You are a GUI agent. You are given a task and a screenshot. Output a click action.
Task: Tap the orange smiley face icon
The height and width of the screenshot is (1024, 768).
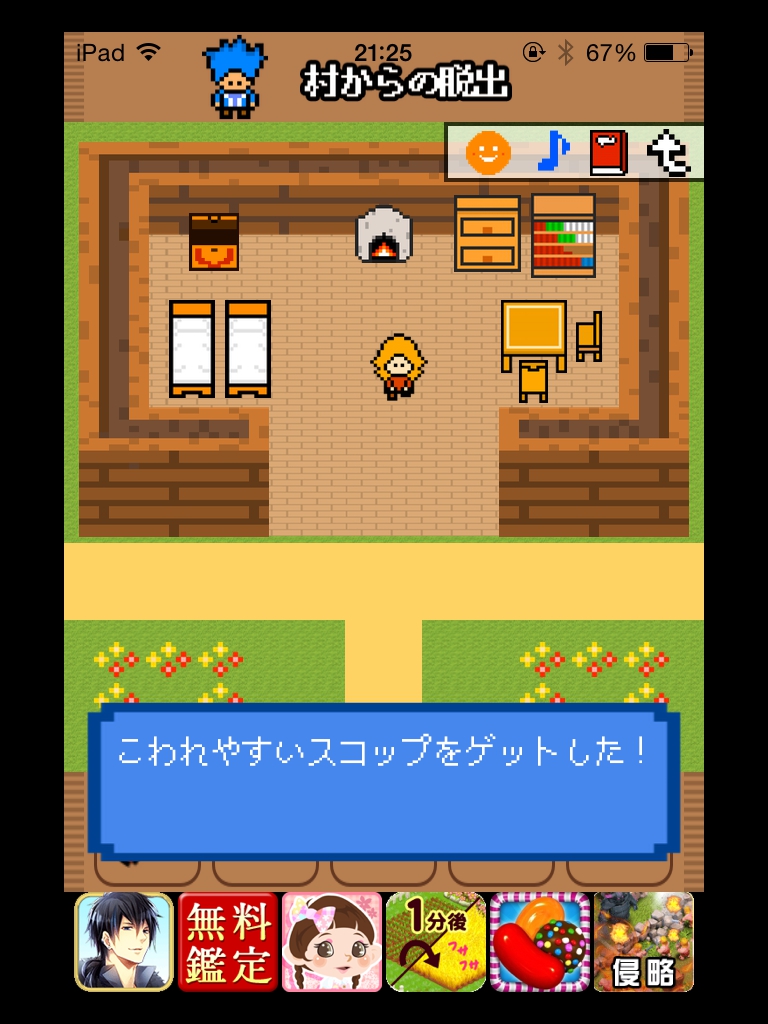coord(488,152)
